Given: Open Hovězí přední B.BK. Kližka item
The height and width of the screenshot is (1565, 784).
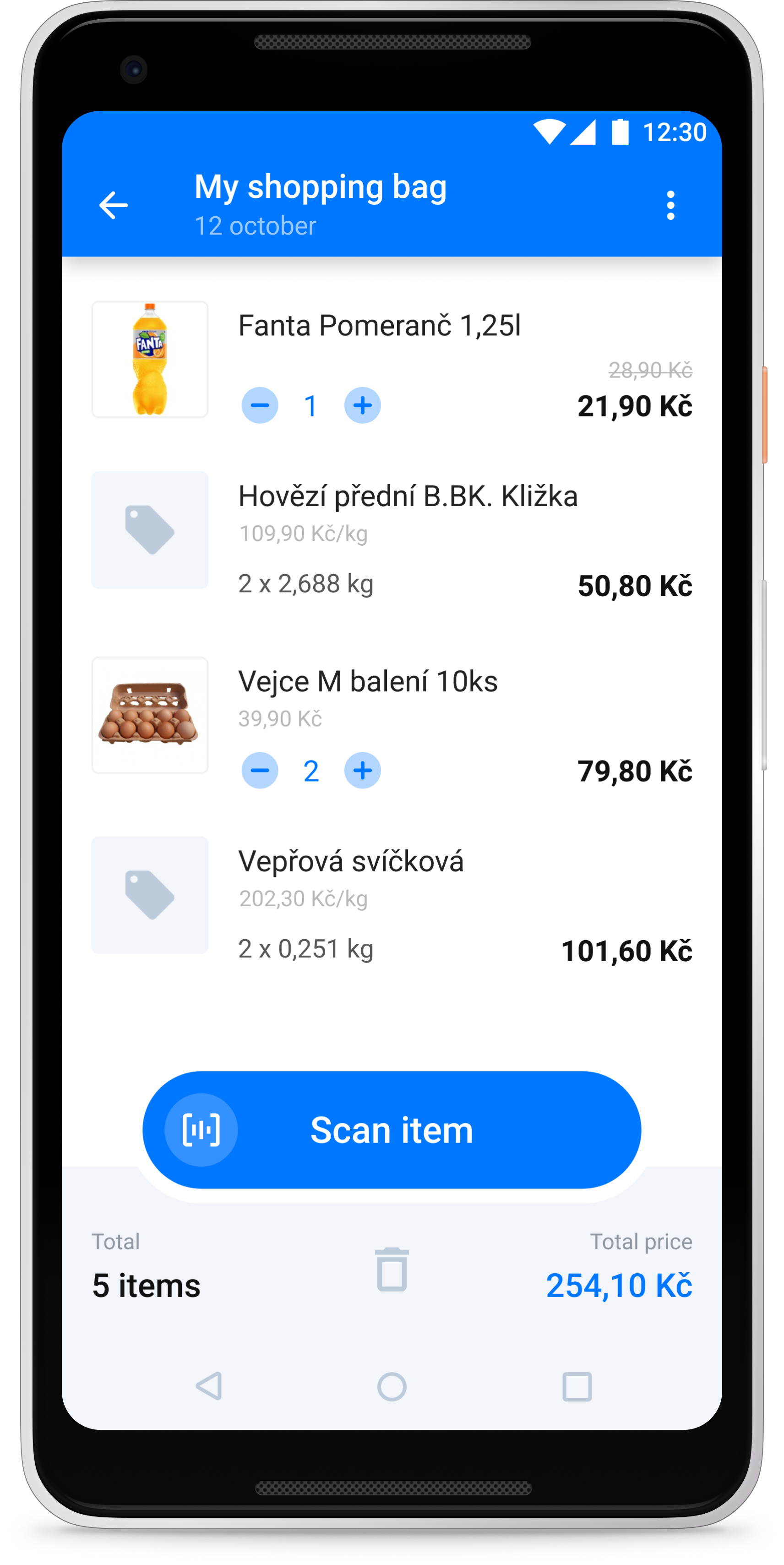Looking at the screenshot, I should (x=392, y=537).
